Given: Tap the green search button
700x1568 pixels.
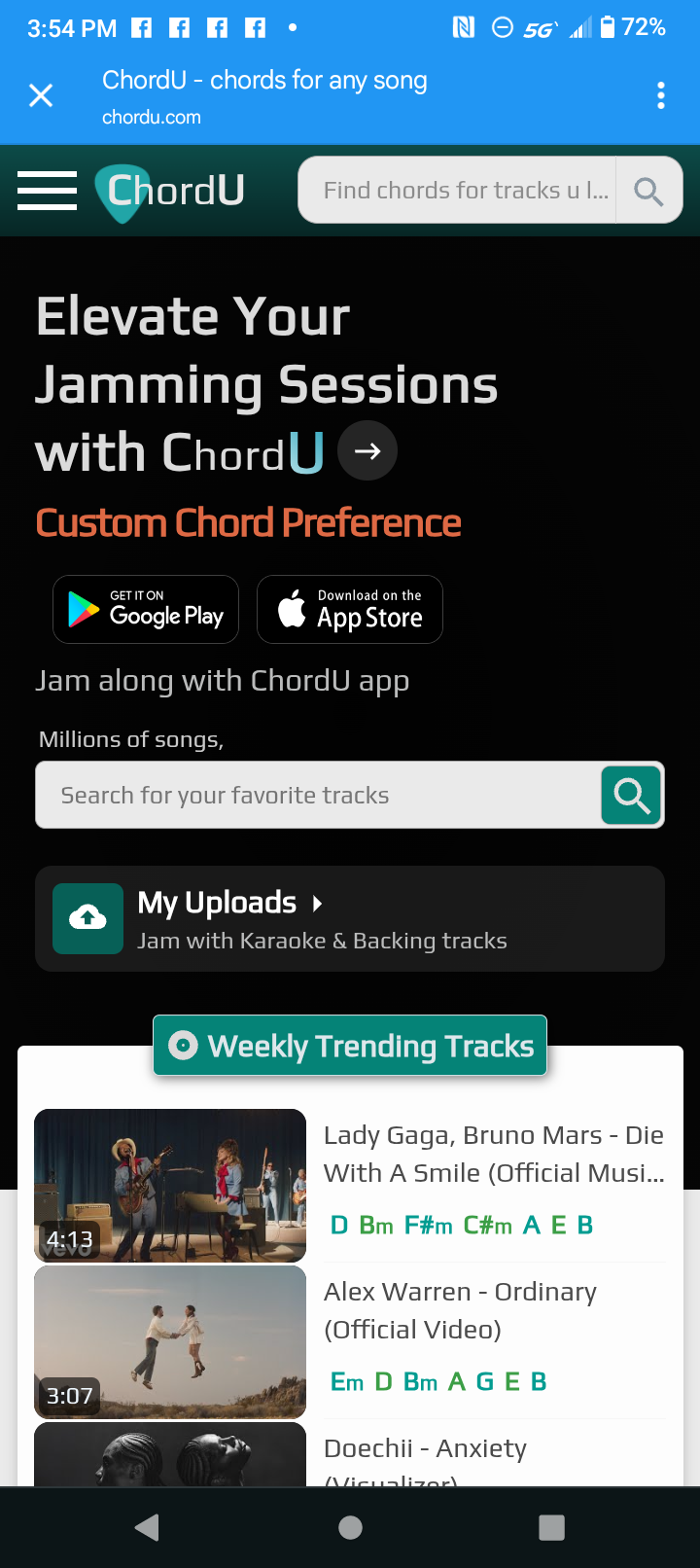Looking at the screenshot, I should coord(632,796).
